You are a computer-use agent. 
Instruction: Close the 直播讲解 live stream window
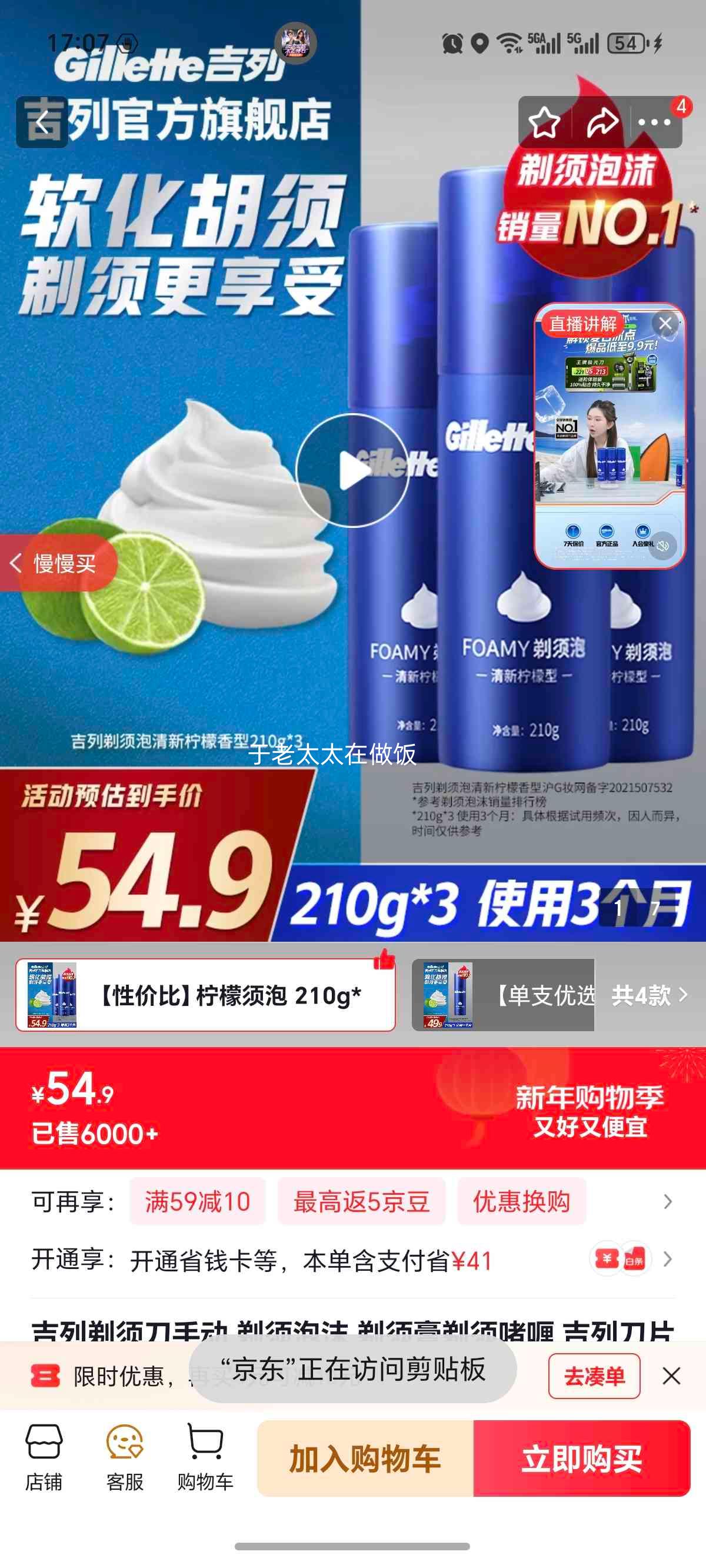tap(666, 324)
